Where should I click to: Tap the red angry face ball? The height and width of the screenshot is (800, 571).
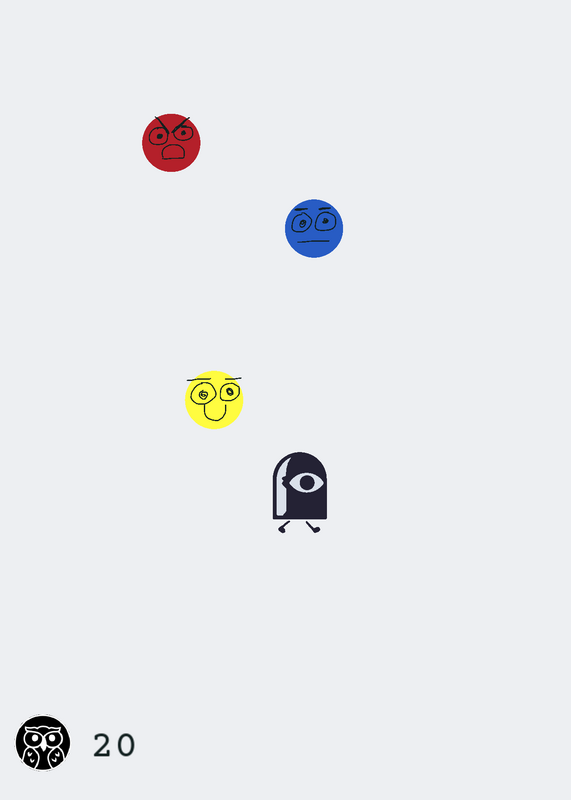coord(171,143)
